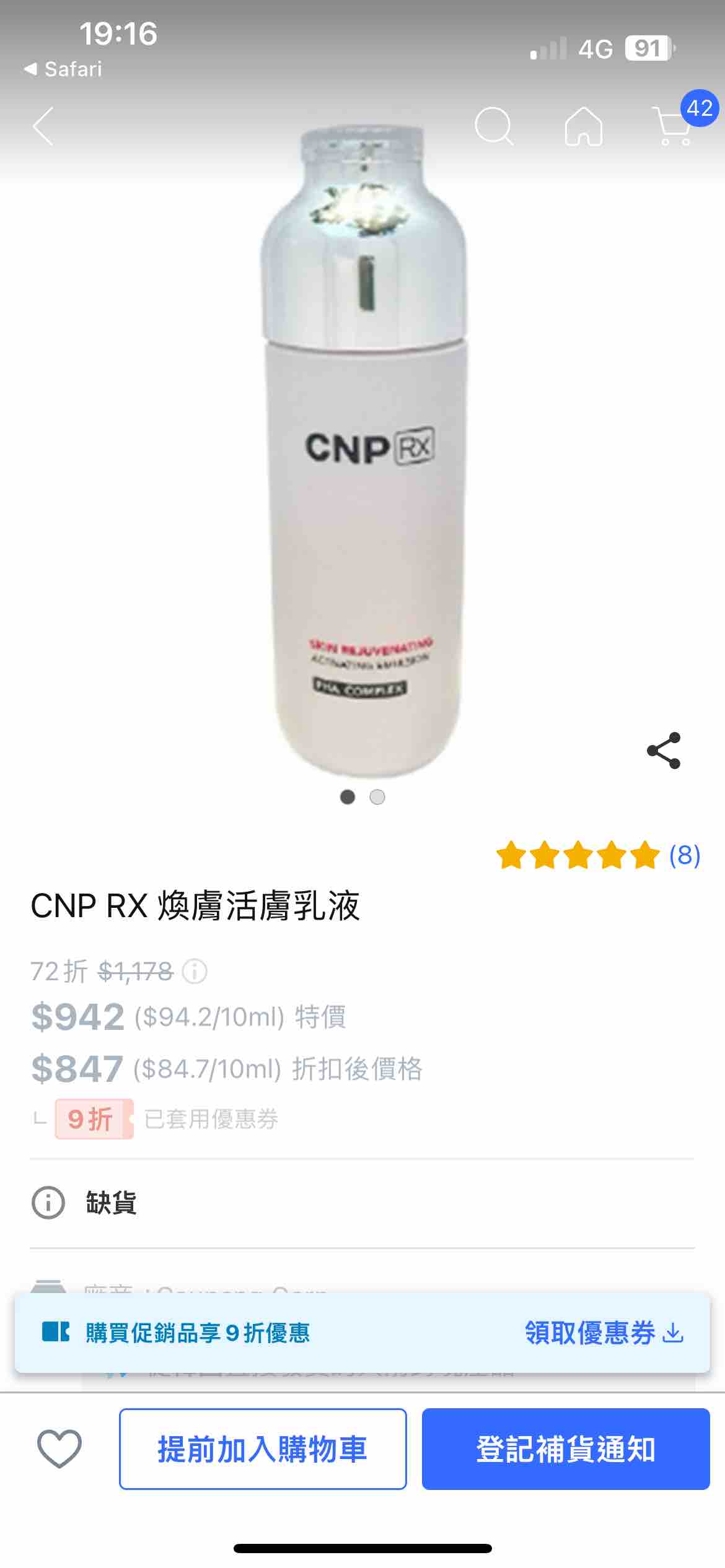Open the shopping cart showing 42 items
The image size is (725, 1568).
tap(672, 128)
